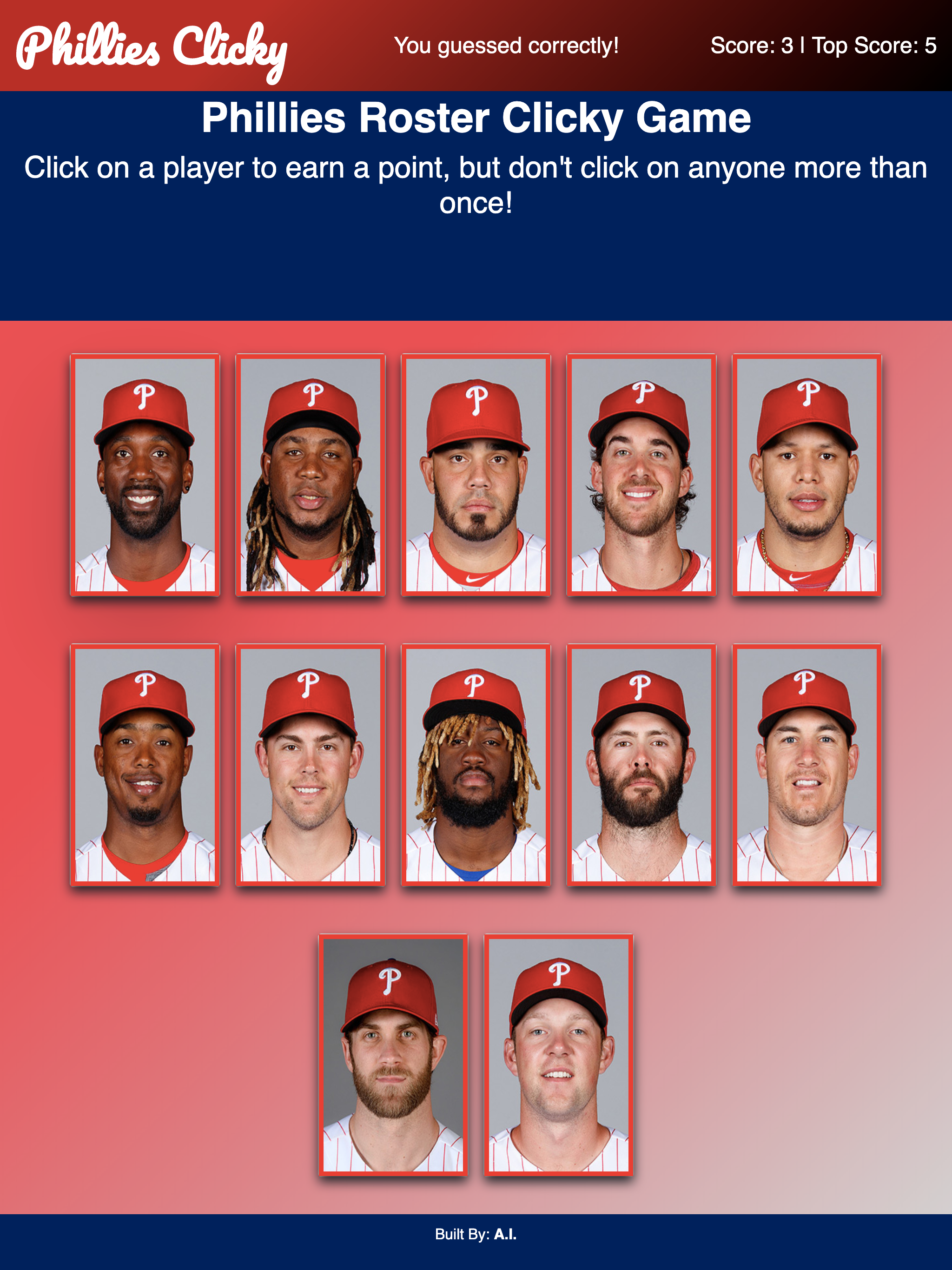This screenshot has width=952, height=1270.
Task: Choose the smiling player with stud earrings
Action: (145, 475)
